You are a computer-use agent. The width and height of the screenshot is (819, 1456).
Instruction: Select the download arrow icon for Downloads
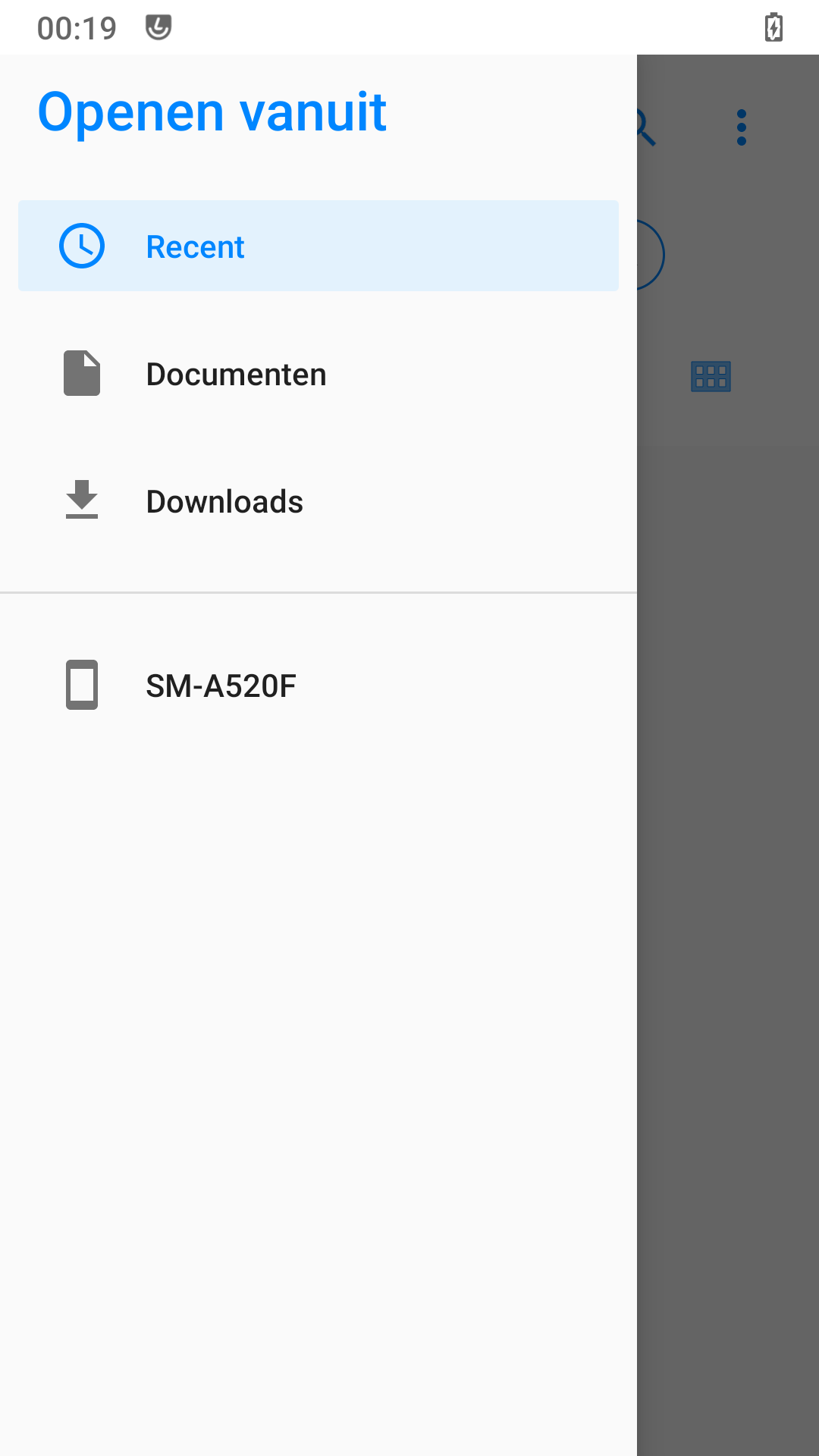pyautogui.click(x=82, y=500)
